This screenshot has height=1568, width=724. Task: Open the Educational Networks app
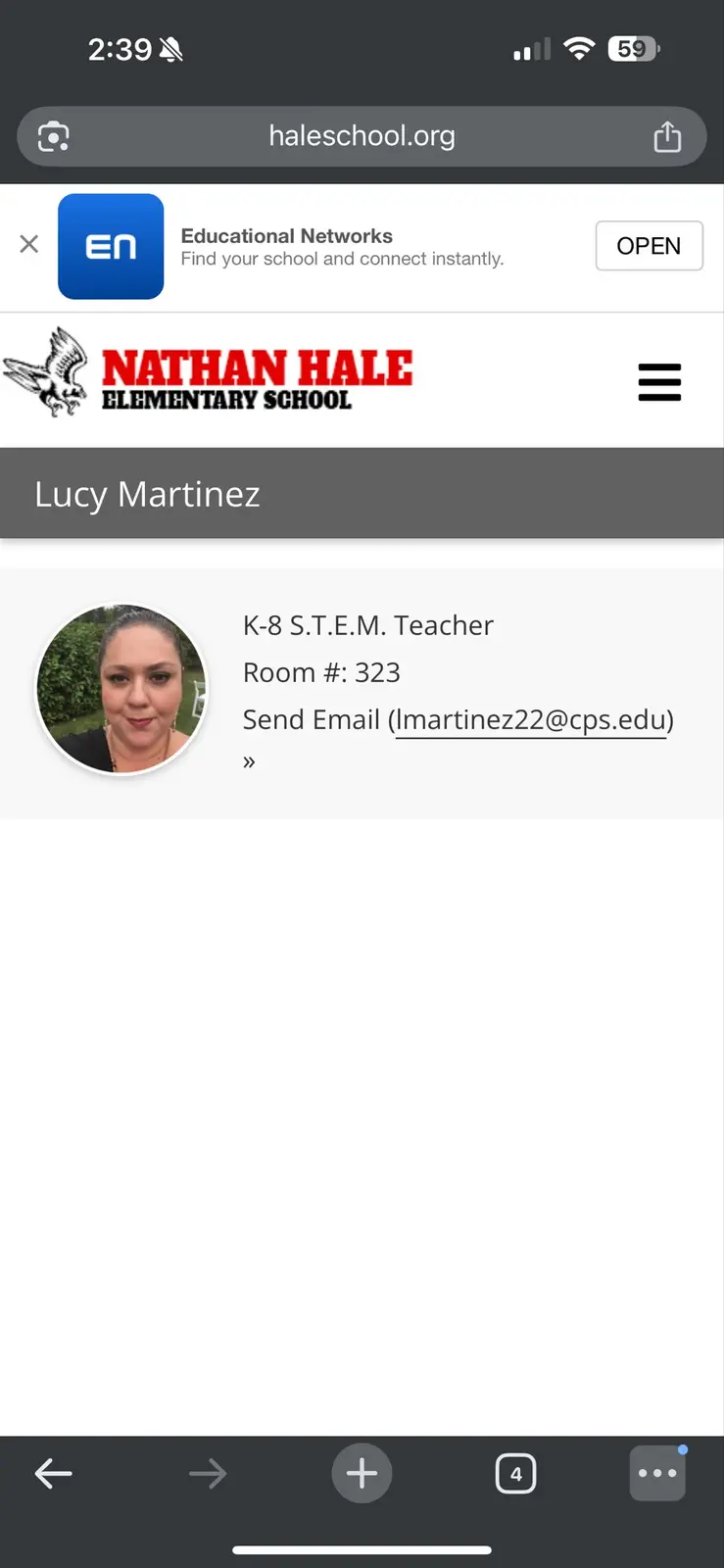point(649,245)
